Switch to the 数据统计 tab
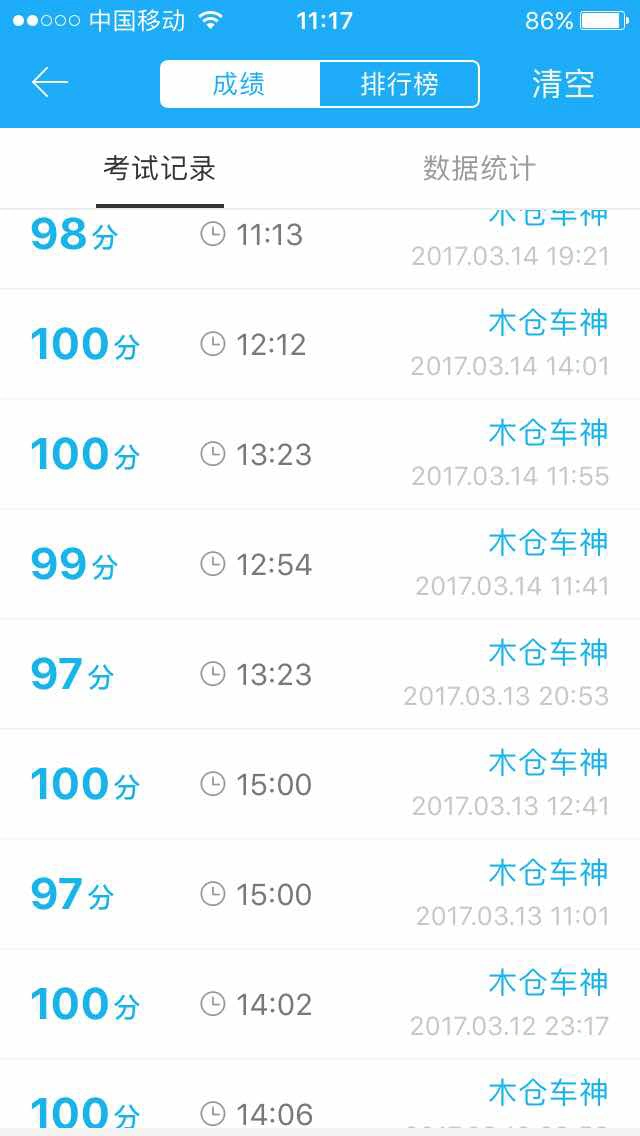The width and height of the screenshot is (640, 1136). [x=479, y=169]
